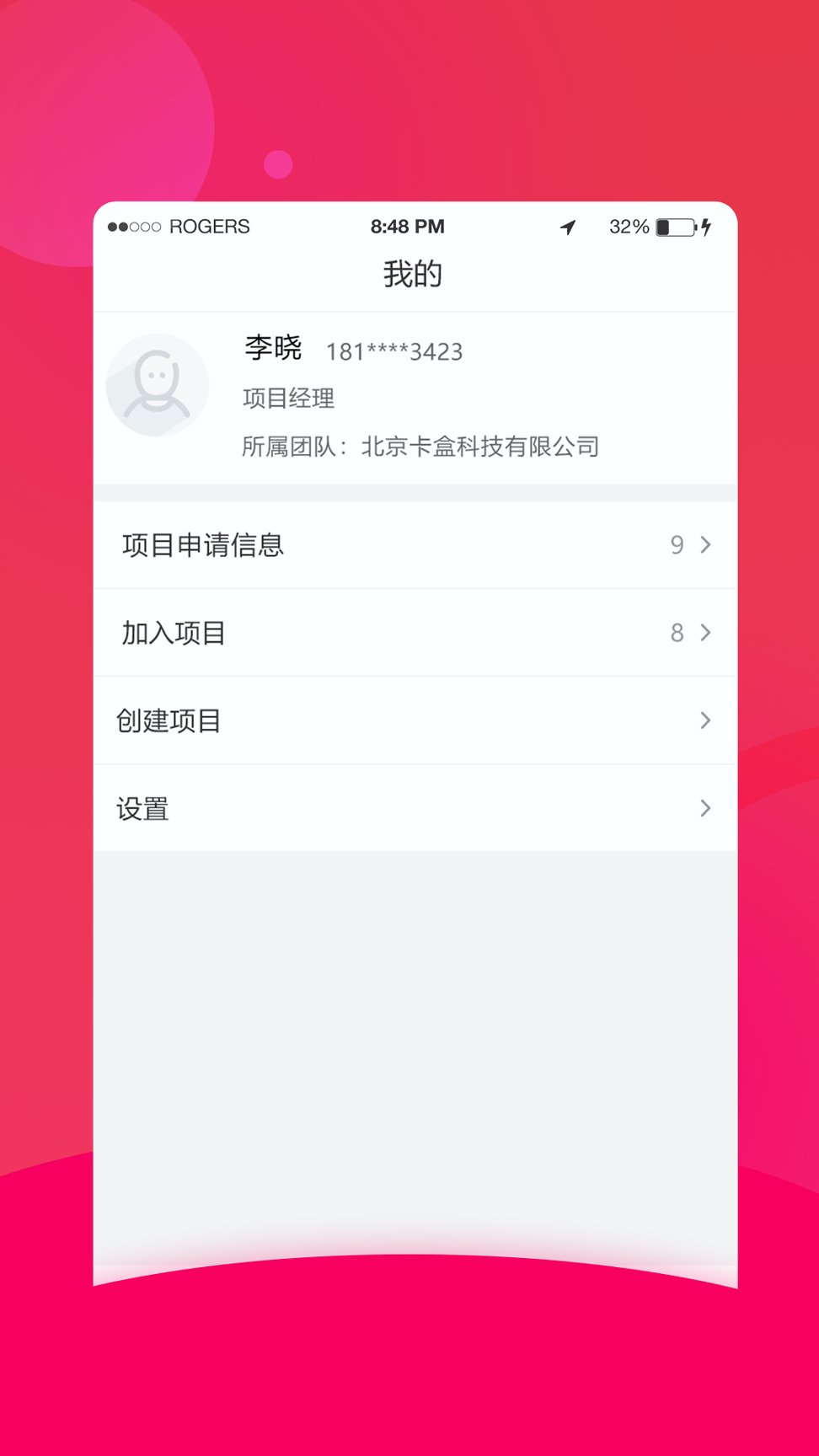This screenshot has width=819, height=1456.
Task: Click the charging lightning bolt icon
Action: point(706,227)
